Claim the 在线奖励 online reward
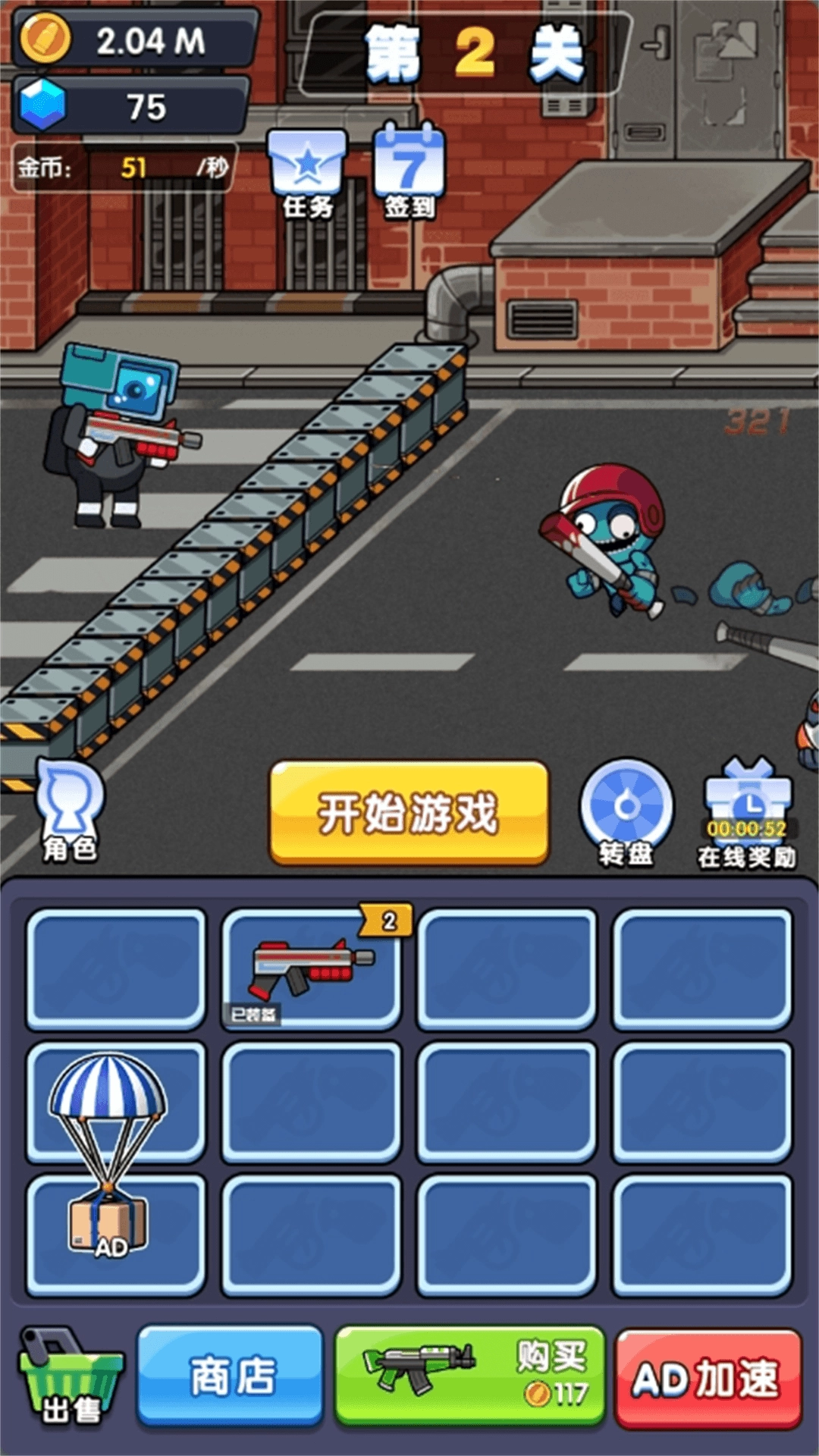This screenshot has height=1456, width=819. click(747, 804)
